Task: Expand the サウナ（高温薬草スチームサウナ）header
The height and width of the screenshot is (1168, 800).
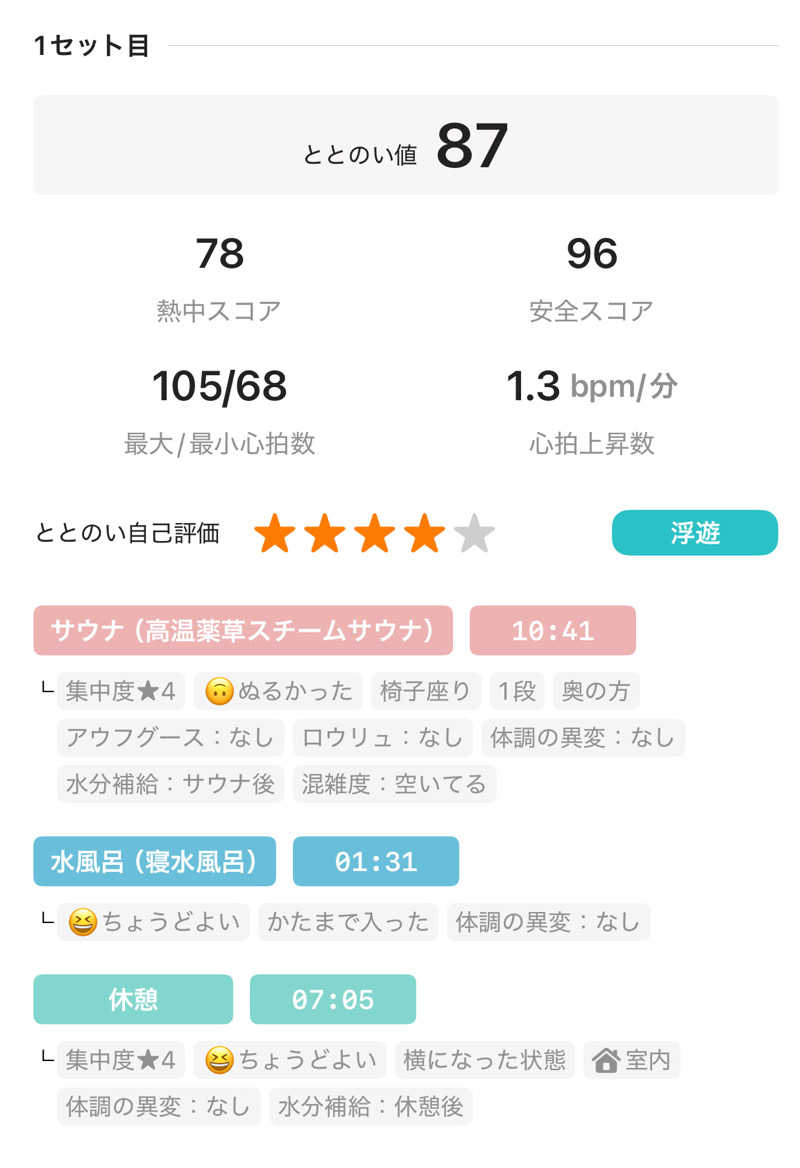Action: (x=243, y=630)
